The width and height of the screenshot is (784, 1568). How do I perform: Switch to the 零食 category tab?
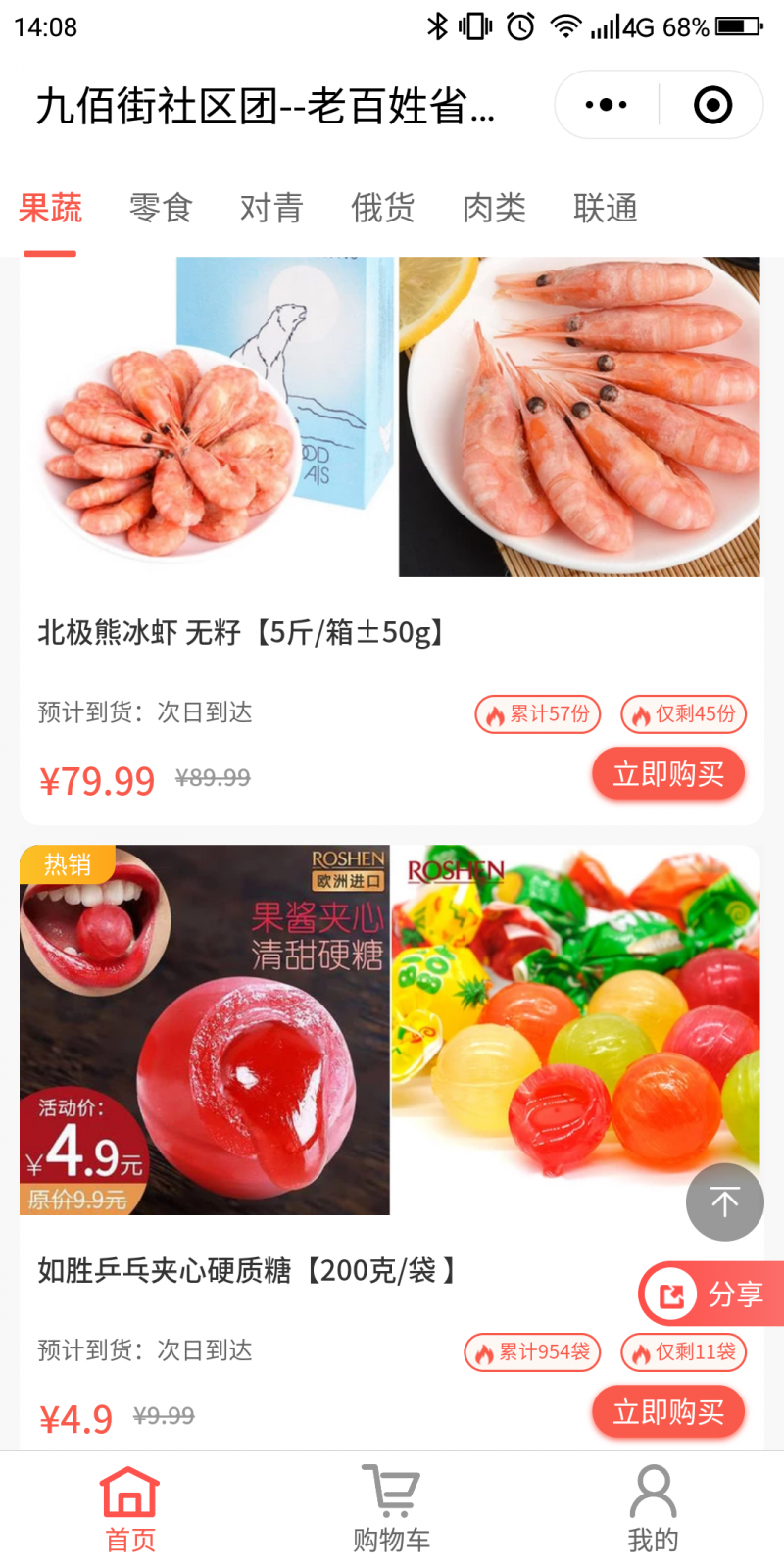pos(161,208)
